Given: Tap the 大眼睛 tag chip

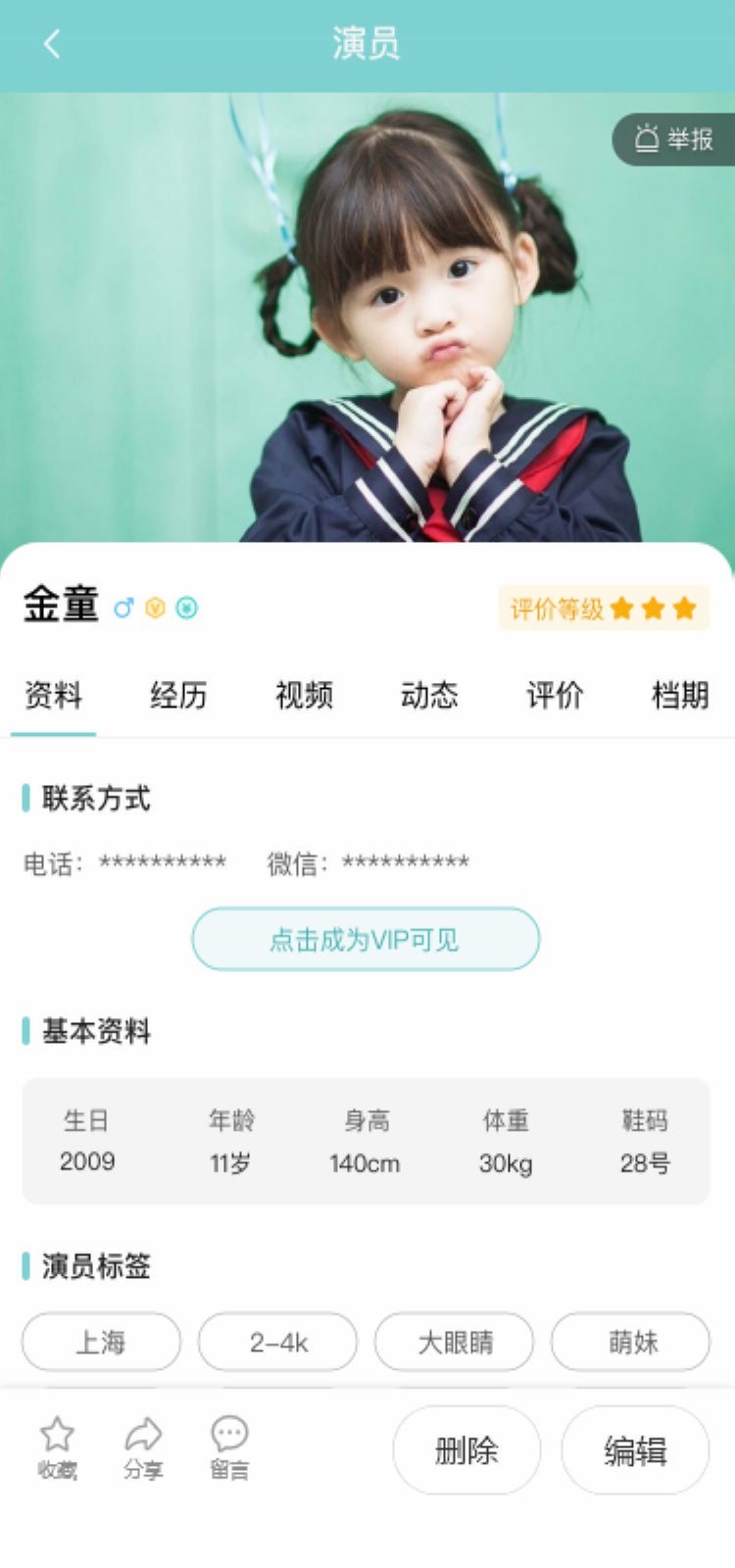Looking at the screenshot, I should coord(455,1342).
